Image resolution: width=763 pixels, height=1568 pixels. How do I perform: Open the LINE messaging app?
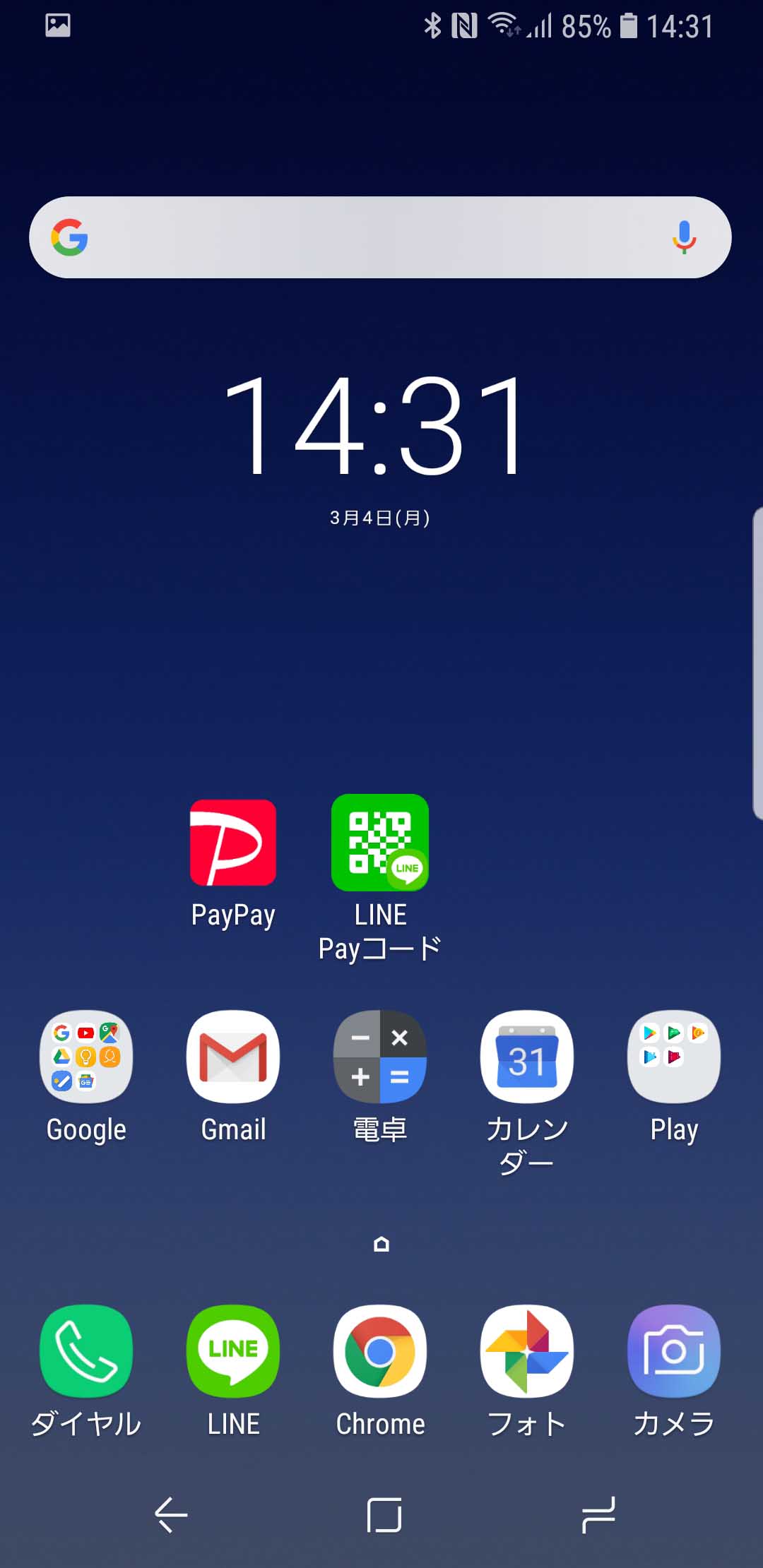[x=233, y=1353]
